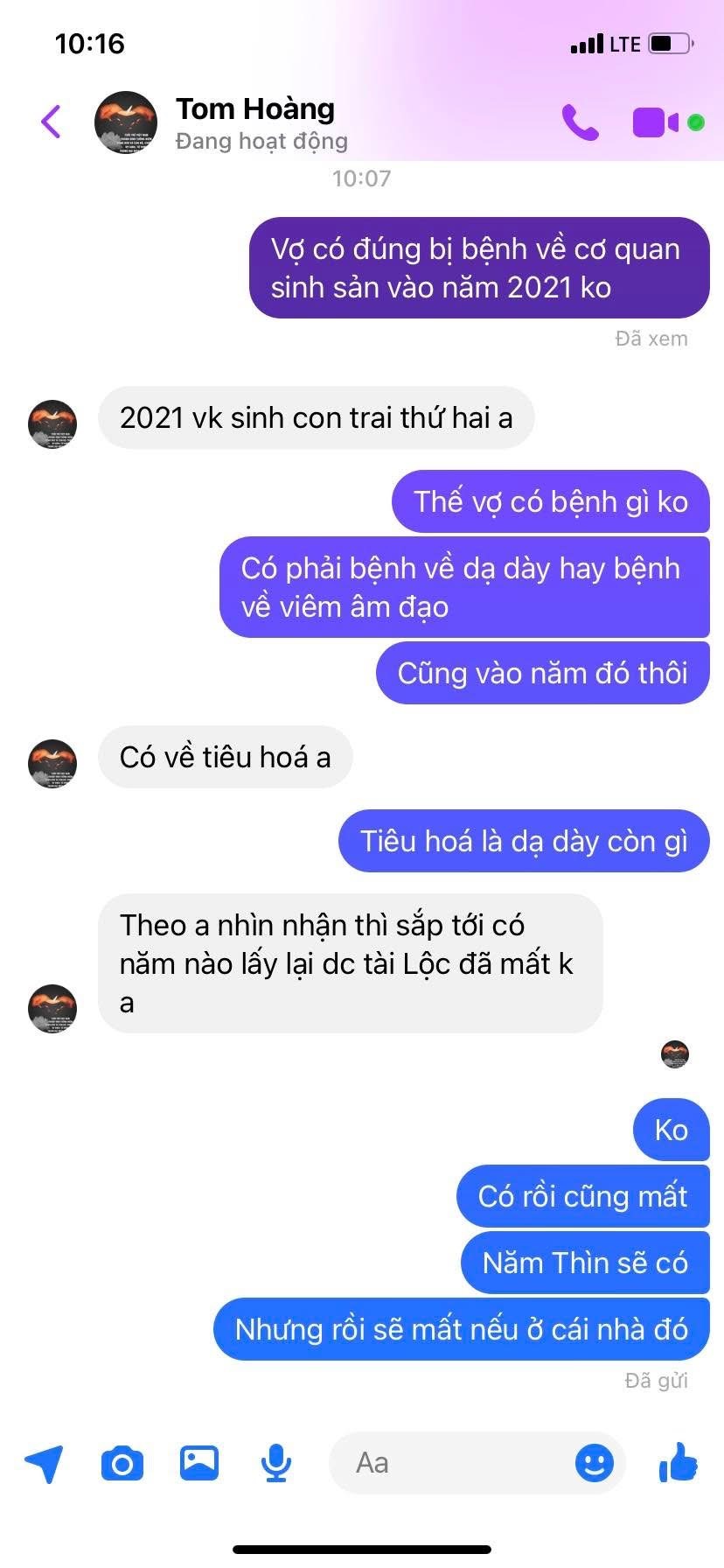The width and height of the screenshot is (724, 1568).
Task: Start a voice call with Tom Hoàng
Action: click(580, 122)
